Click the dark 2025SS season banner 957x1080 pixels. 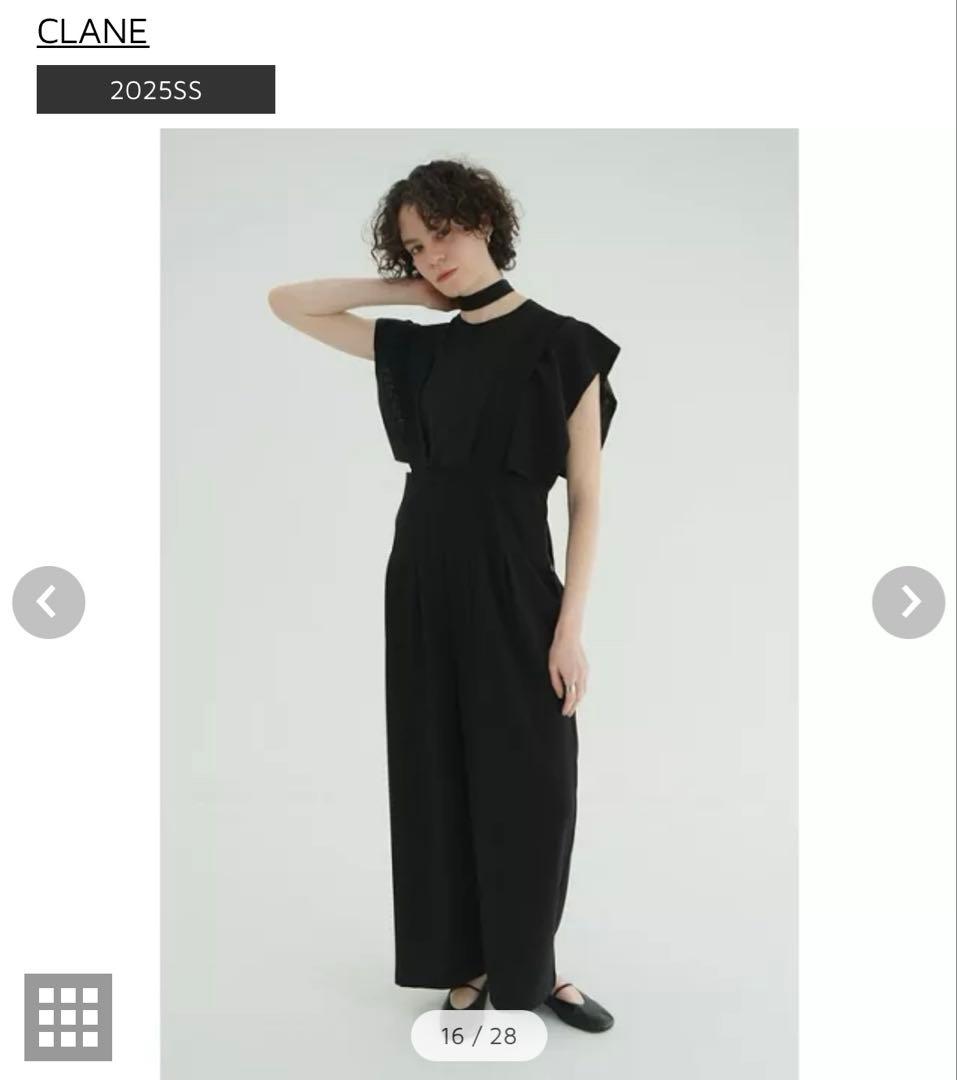(x=155, y=89)
